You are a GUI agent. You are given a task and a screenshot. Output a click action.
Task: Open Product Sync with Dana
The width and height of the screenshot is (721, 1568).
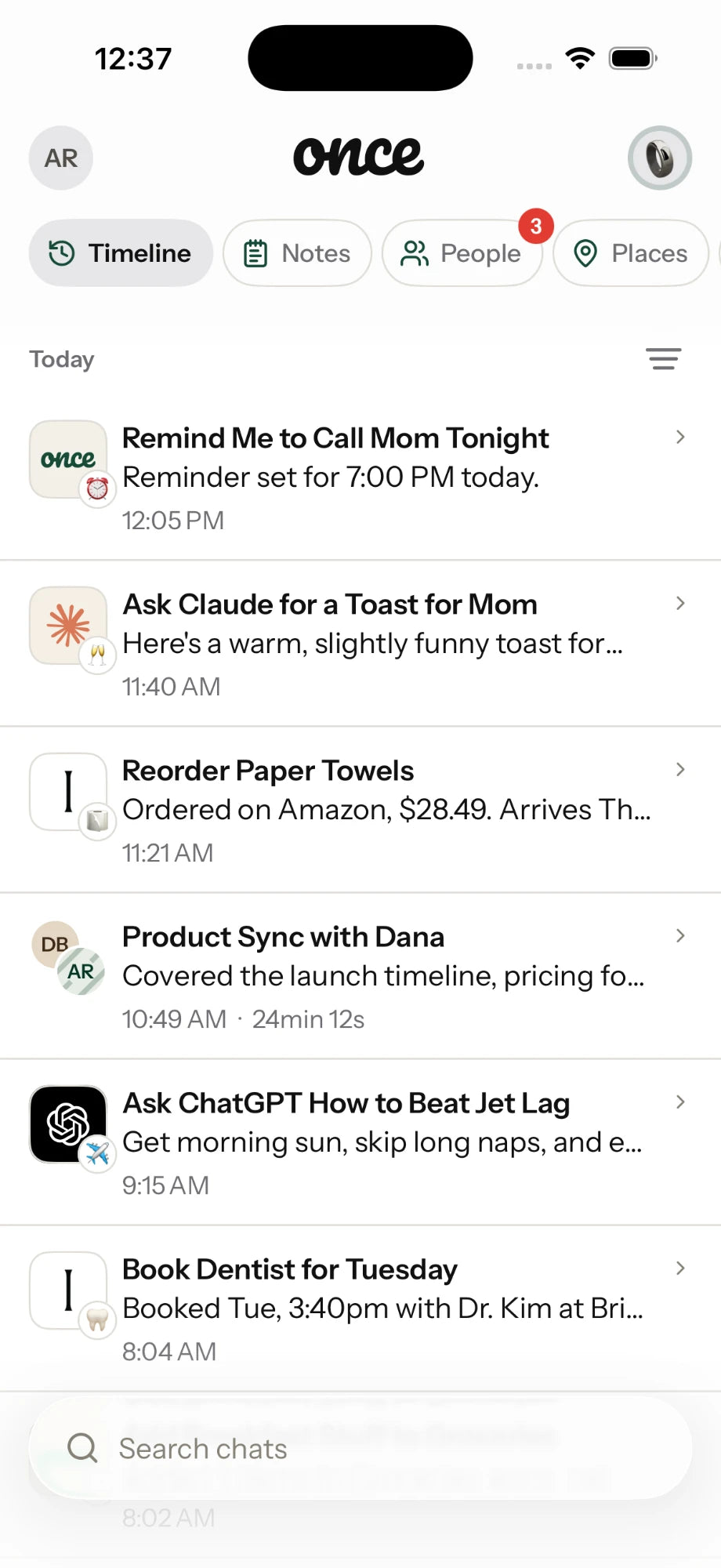(360, 976)
